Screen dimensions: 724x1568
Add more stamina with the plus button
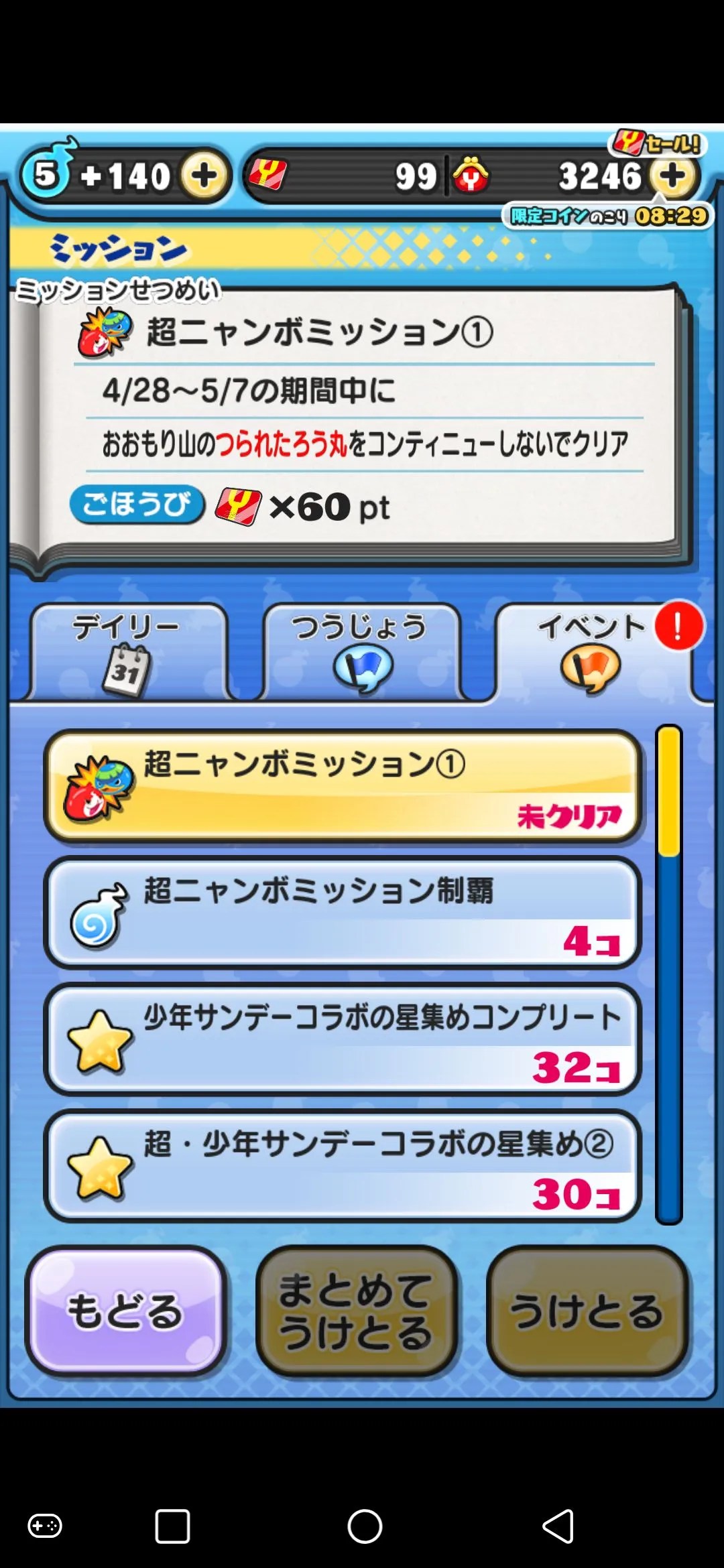click(x=204, y=176)
